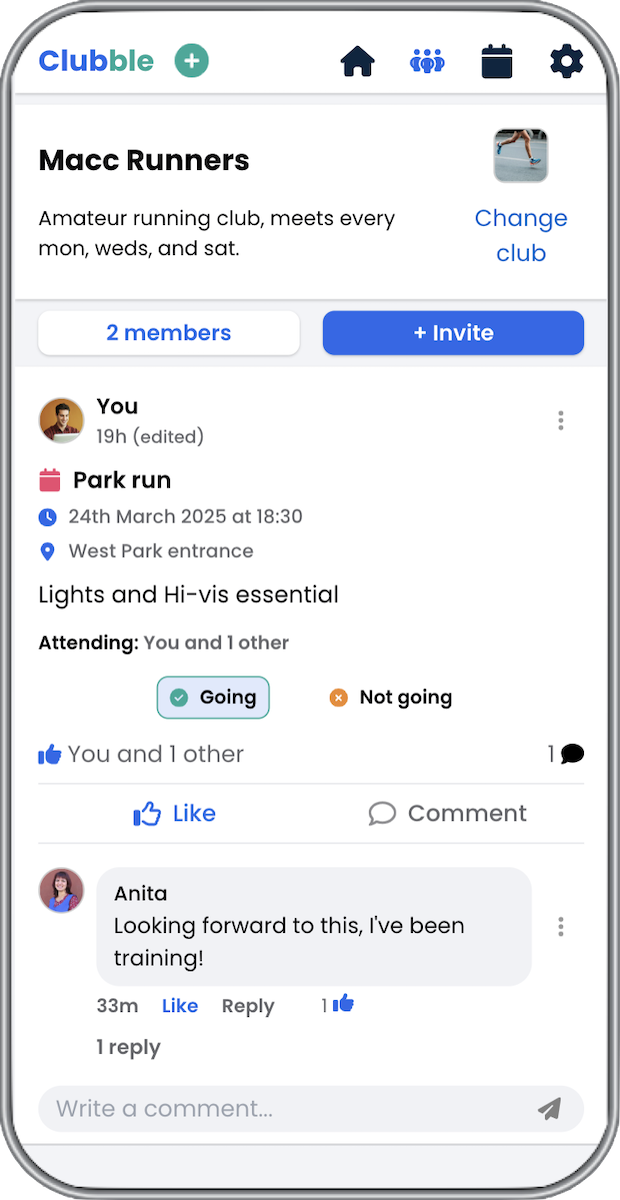Like Anita's comment
620x1200 pixels.
(180, 1006)
